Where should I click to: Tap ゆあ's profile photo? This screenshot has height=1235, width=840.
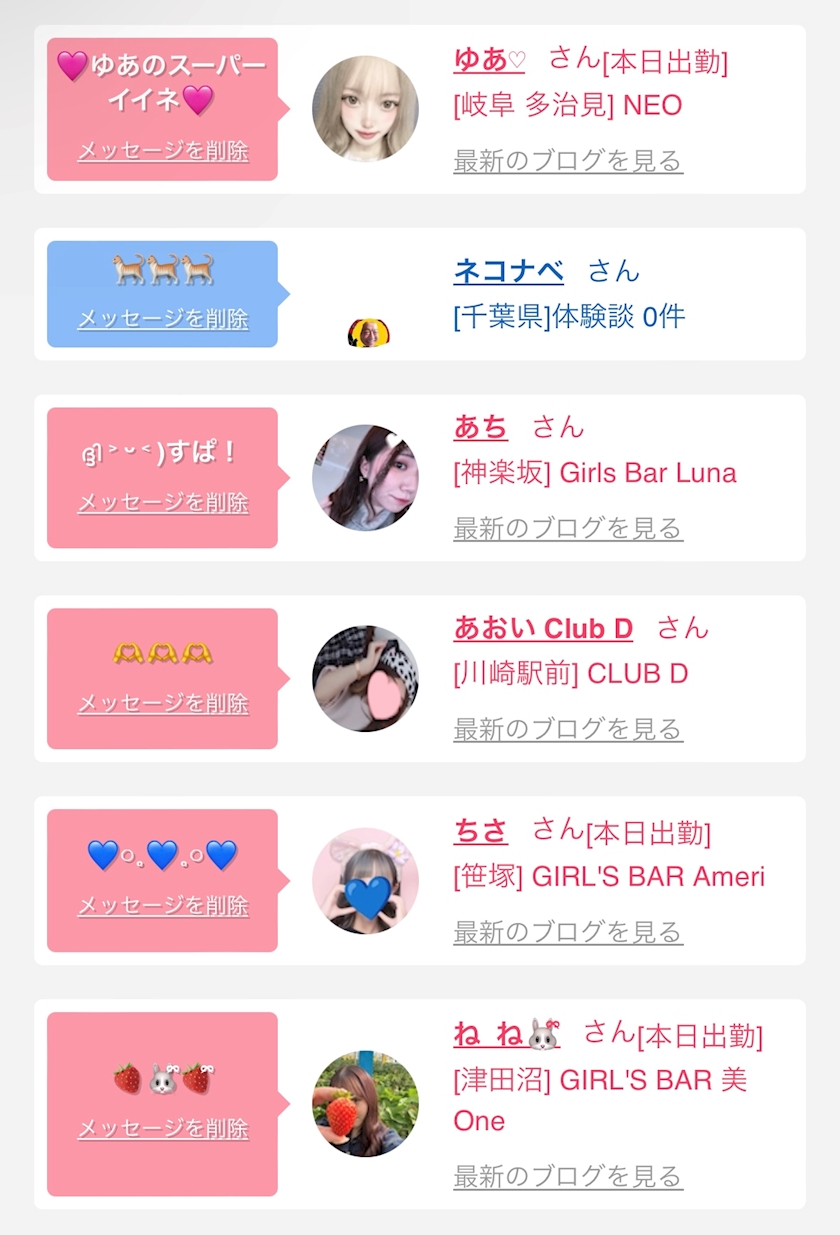click(x=365, y=108)
